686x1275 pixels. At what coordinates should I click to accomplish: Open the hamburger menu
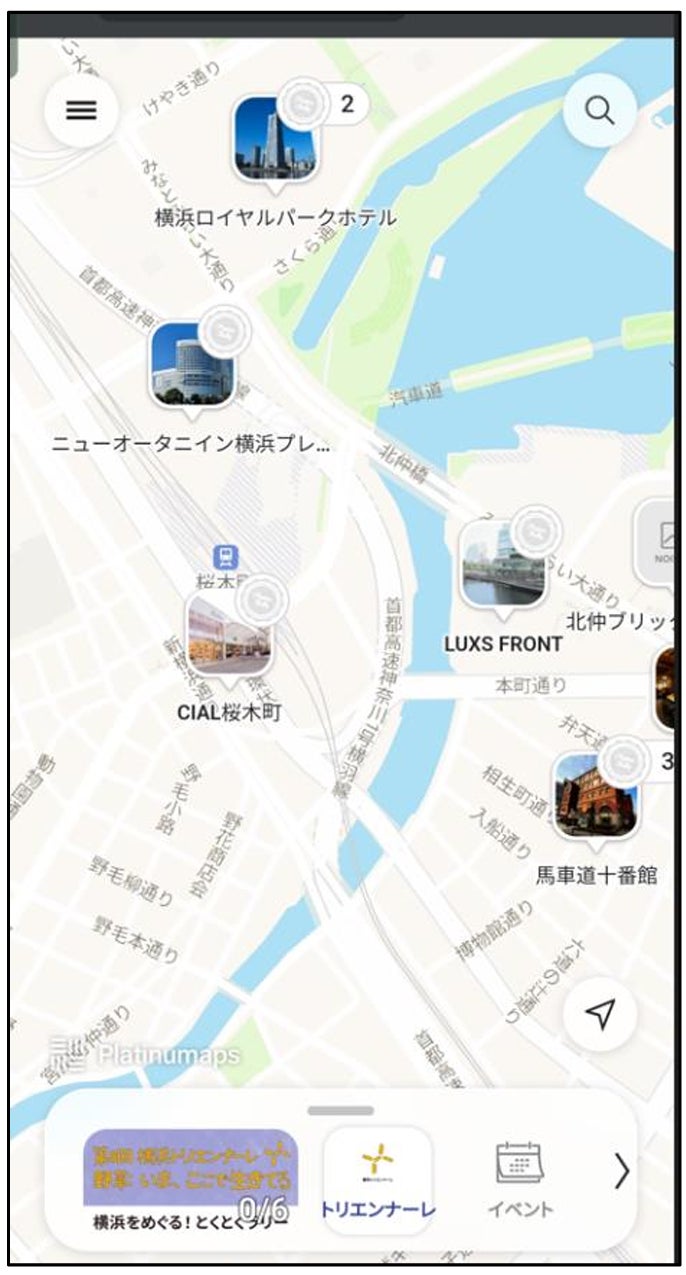point(81,110)
